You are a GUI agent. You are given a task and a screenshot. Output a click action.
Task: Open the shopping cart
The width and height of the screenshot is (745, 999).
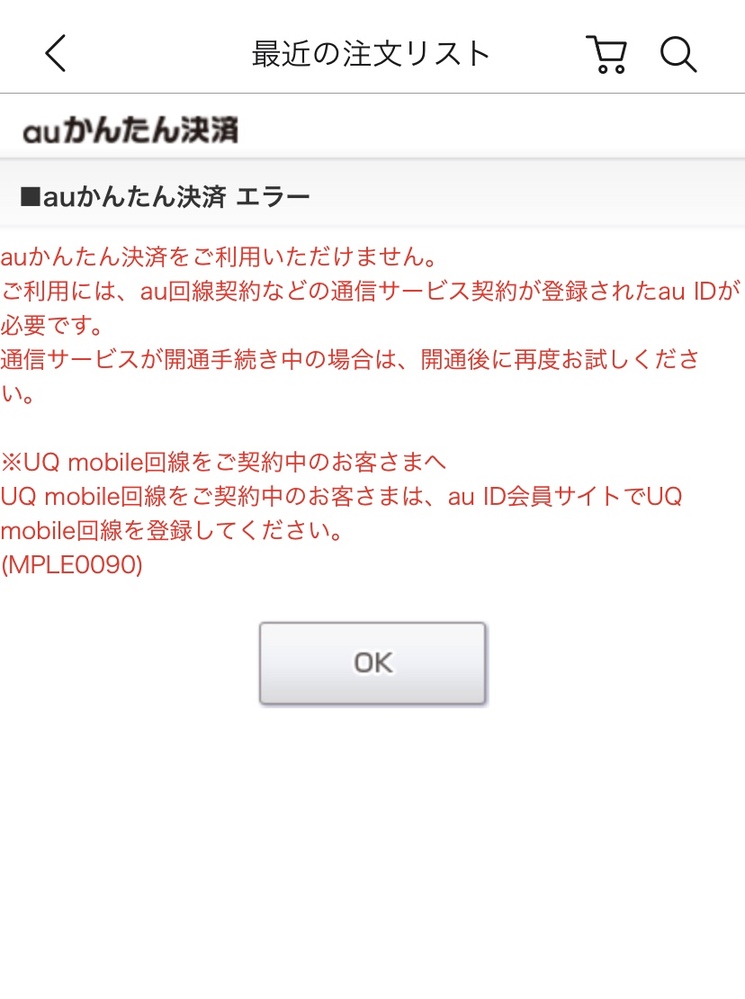click(606, 54)
